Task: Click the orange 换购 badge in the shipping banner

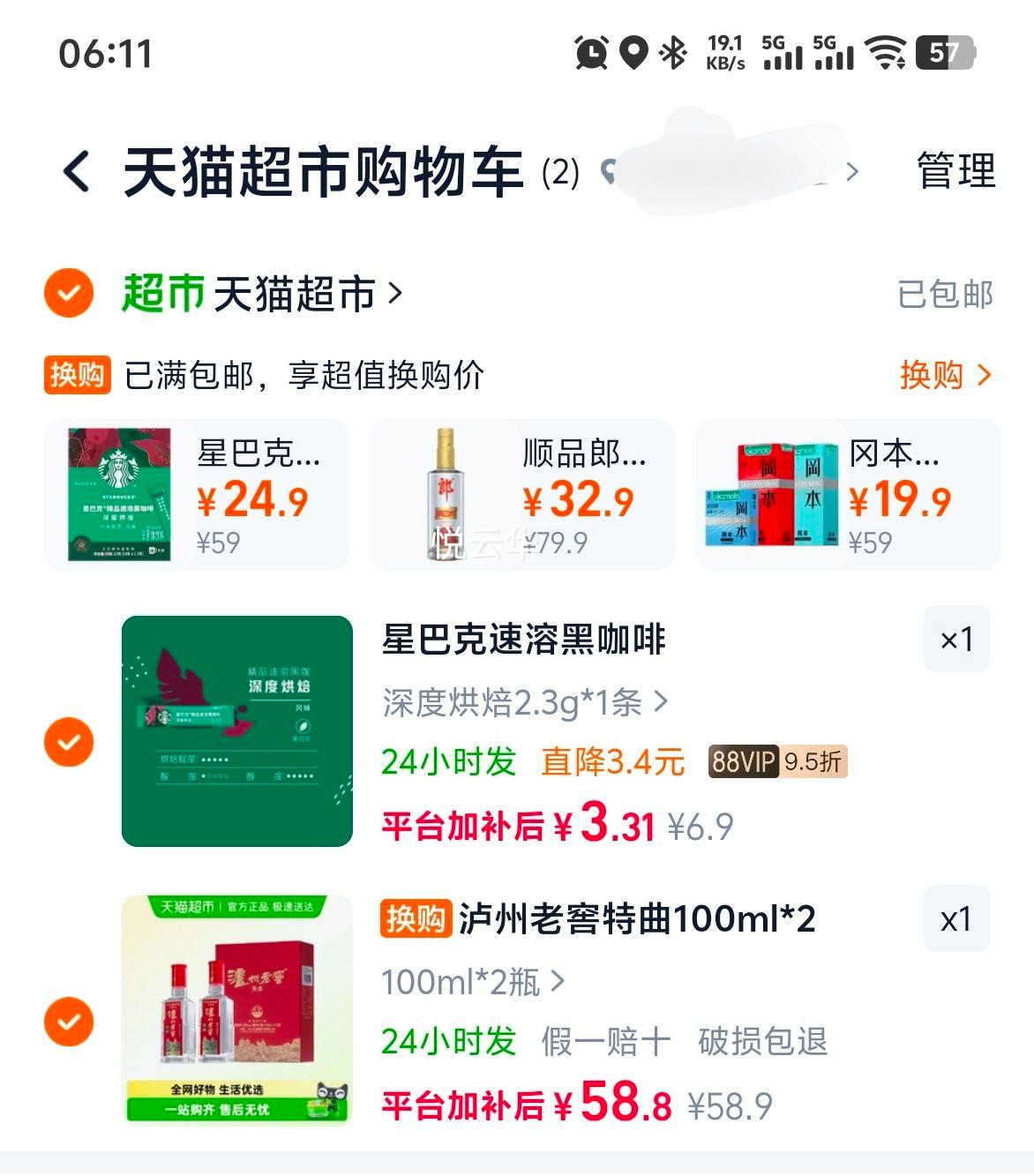Action: click(78, 374)
